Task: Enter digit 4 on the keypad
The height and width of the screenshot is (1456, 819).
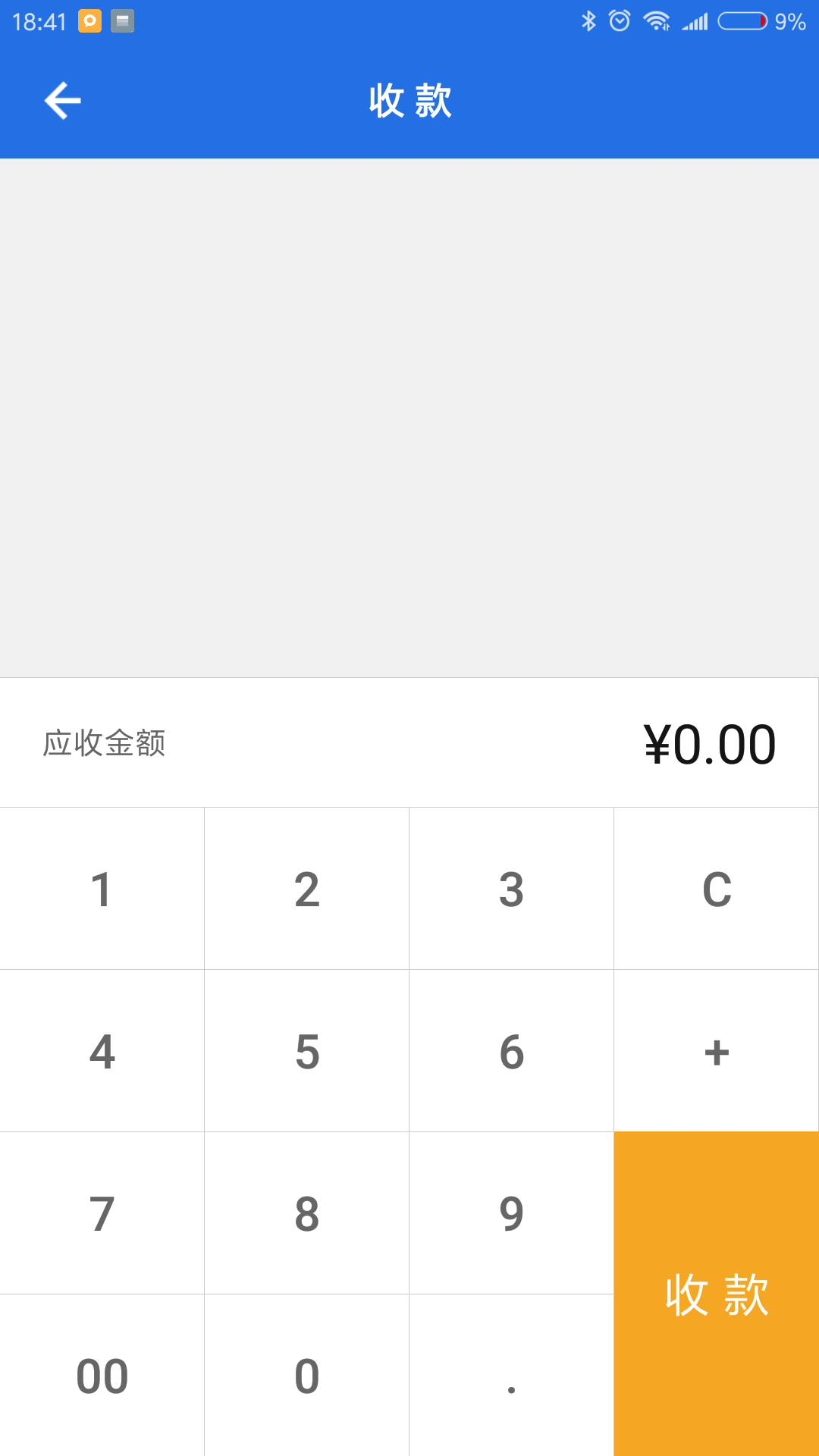Action: [102, 1051]
